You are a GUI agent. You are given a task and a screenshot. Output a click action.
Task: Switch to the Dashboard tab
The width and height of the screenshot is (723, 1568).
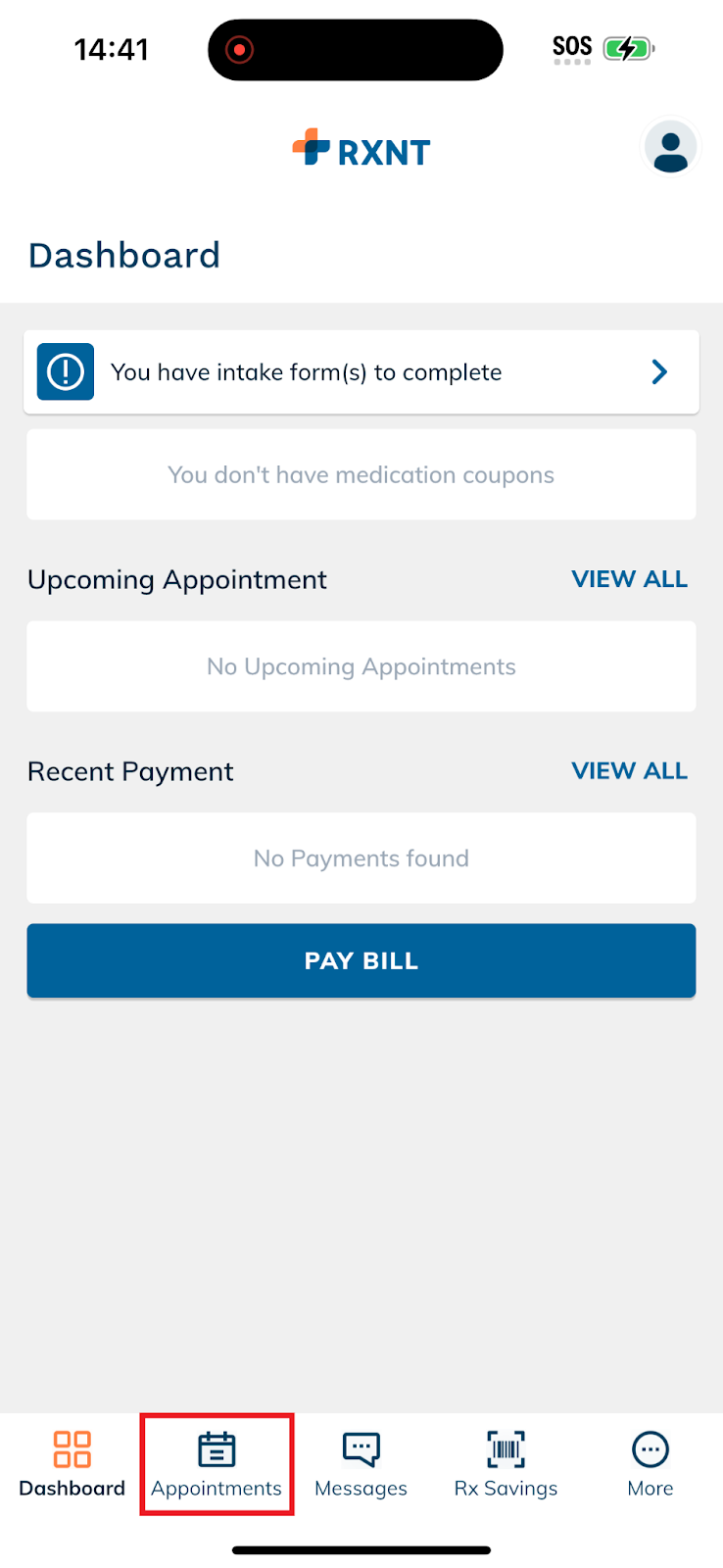[x=72, y=1464]
